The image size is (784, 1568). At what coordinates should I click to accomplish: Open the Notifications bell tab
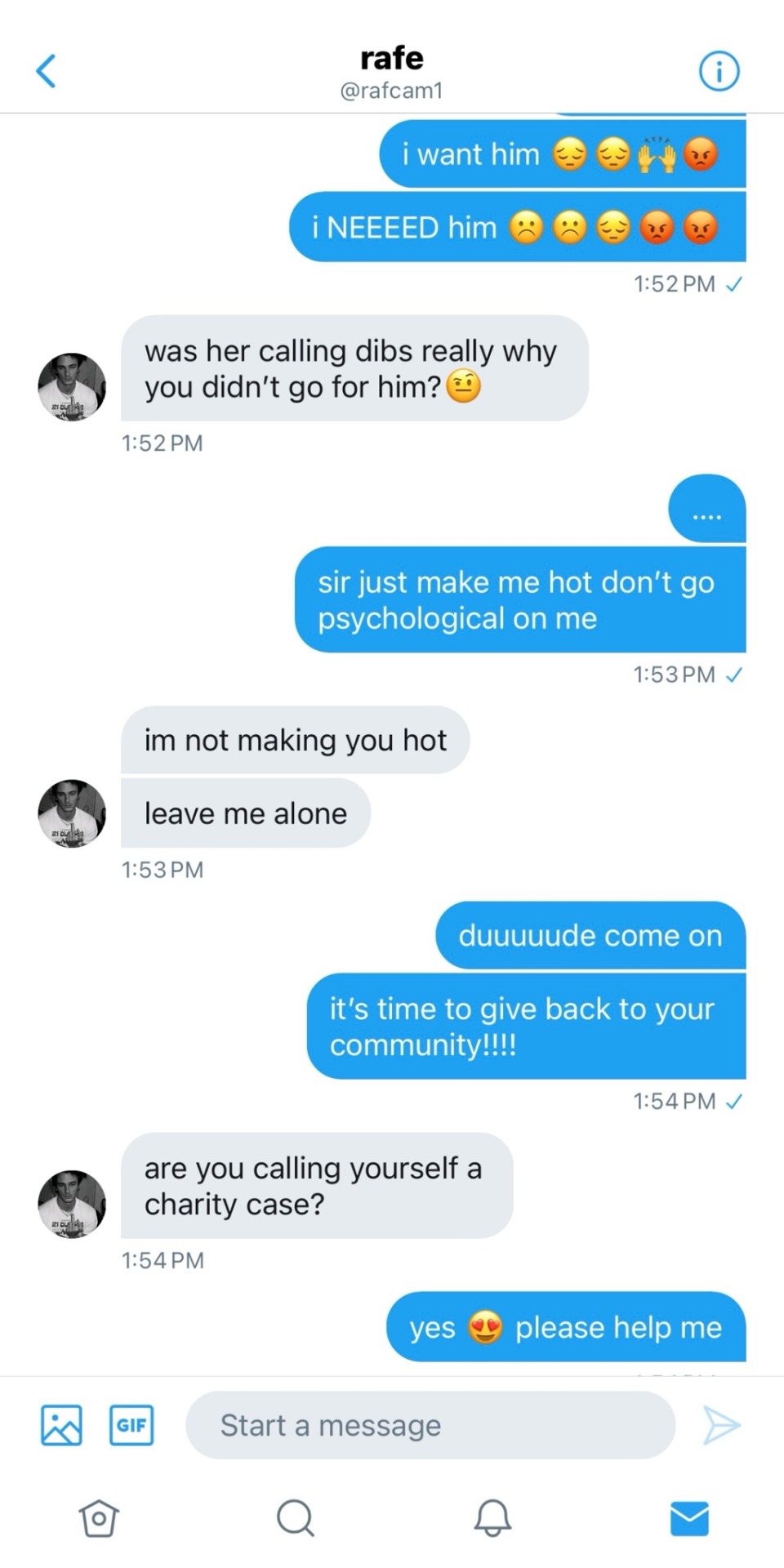[x=492, y=1518]
